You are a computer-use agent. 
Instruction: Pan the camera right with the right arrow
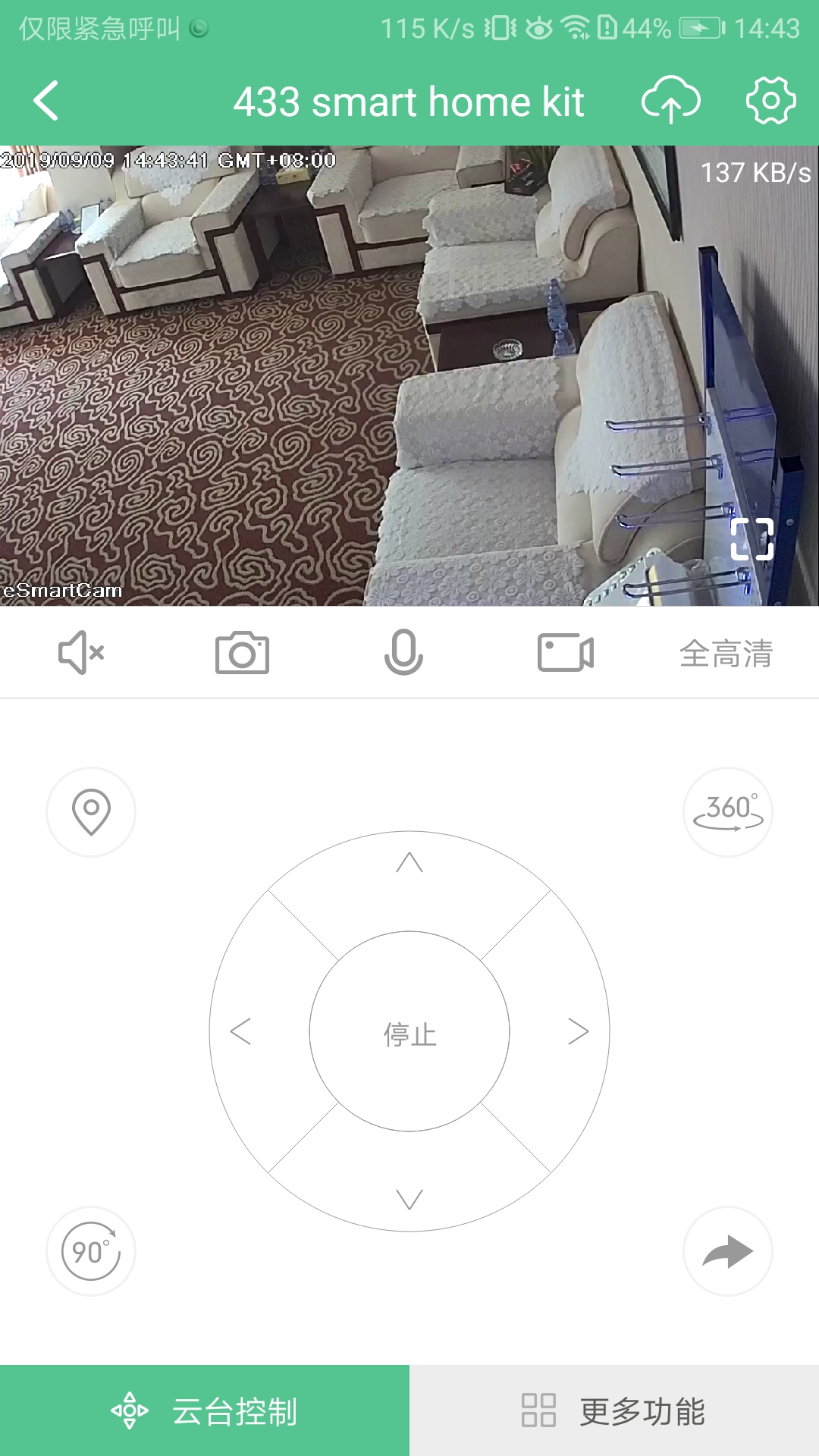pos(578,1031)
